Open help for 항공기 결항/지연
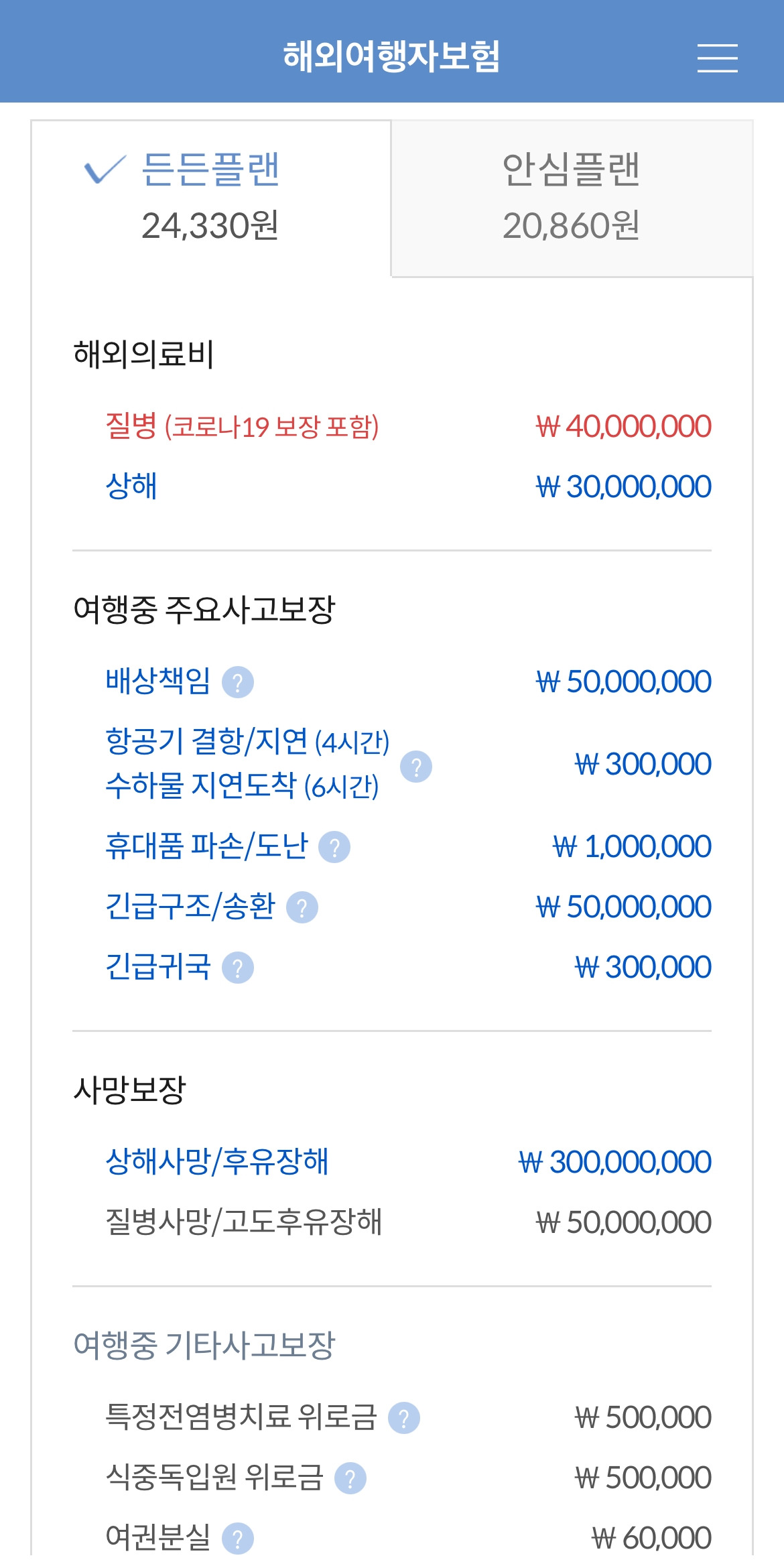 click(x=416, y=767)
